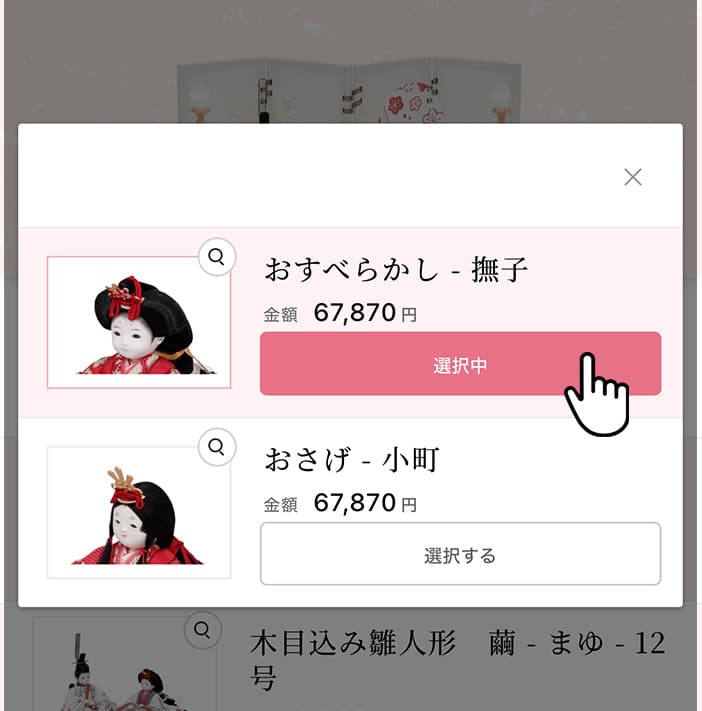Choose おさげ - 小町 with 選択する
702x711 pixels.
pyautogui.click(x=460, y=554)
